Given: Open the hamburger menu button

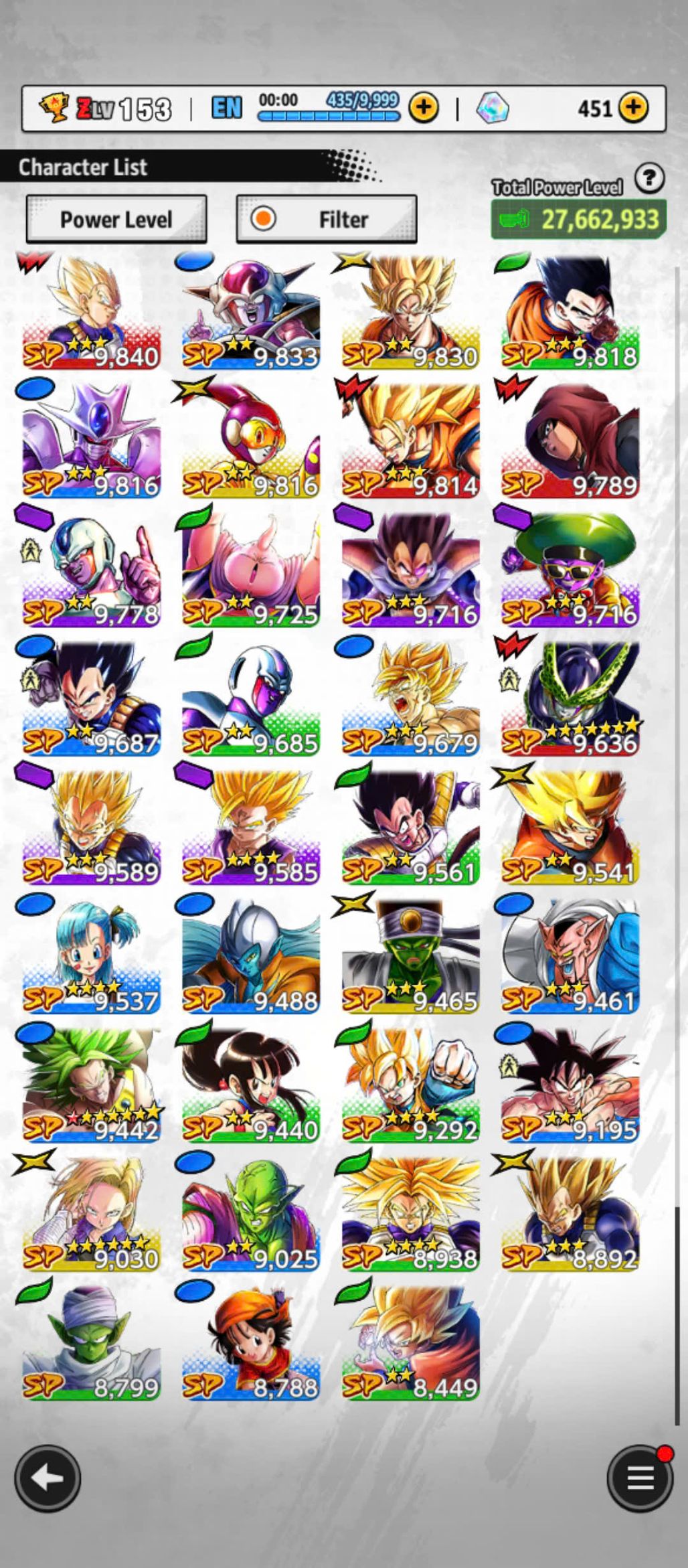Looking at the screenshot, I should [639, 1478].
